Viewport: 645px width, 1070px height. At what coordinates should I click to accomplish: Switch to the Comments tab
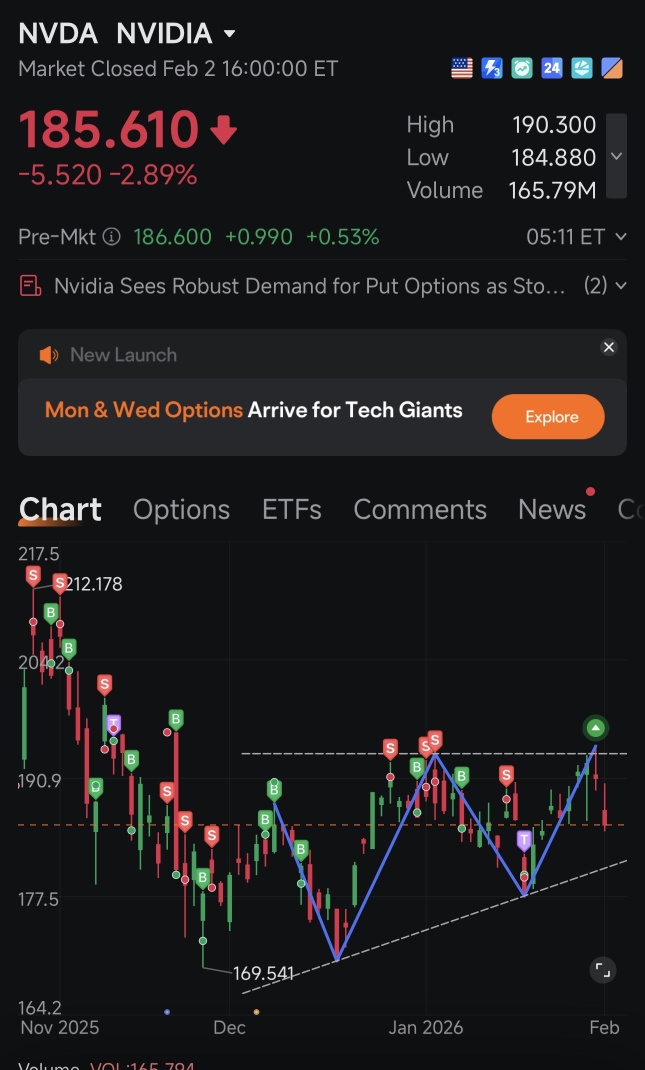420,510
